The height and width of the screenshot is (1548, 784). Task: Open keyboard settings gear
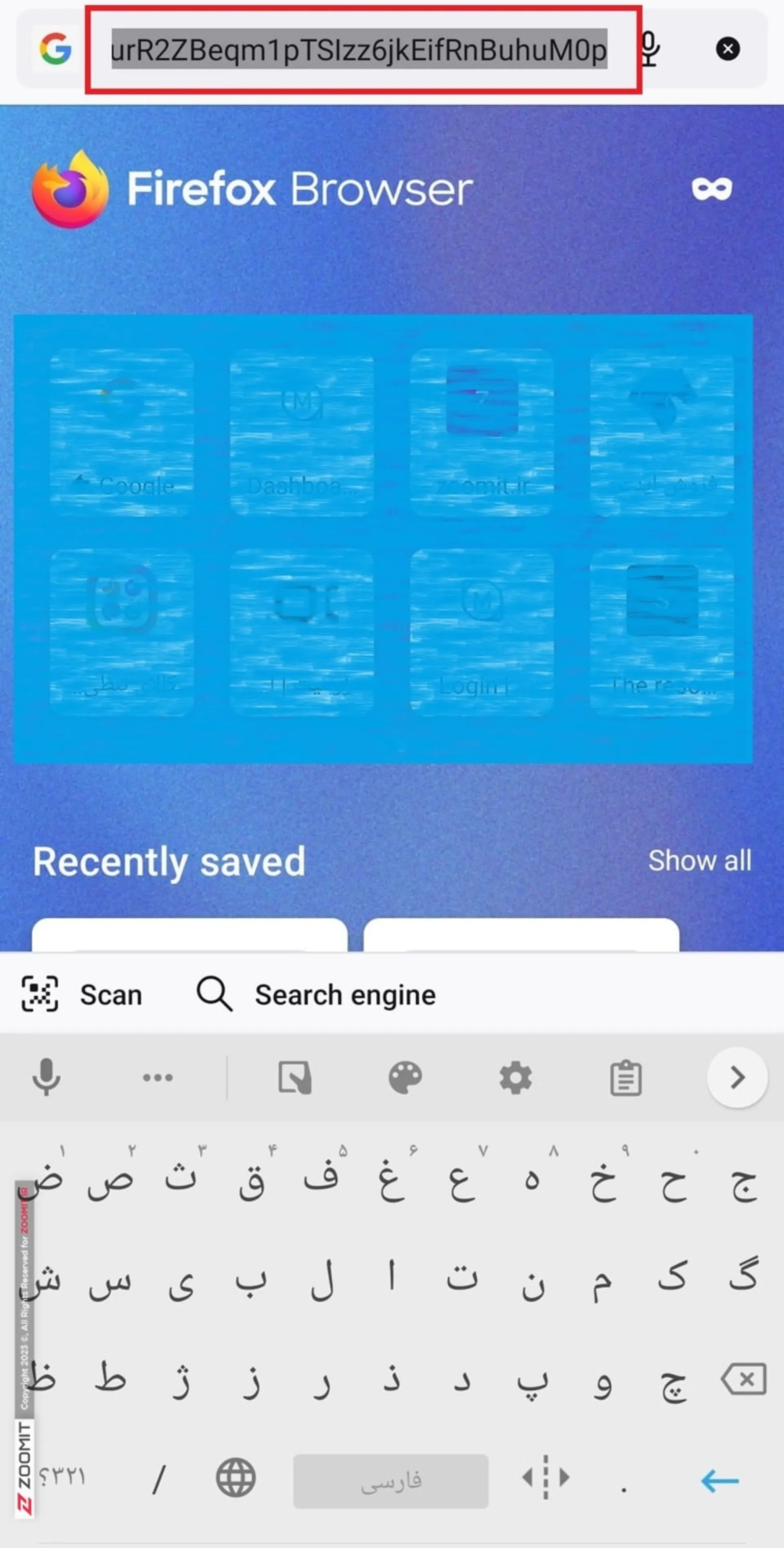(x=515, y=1077)
